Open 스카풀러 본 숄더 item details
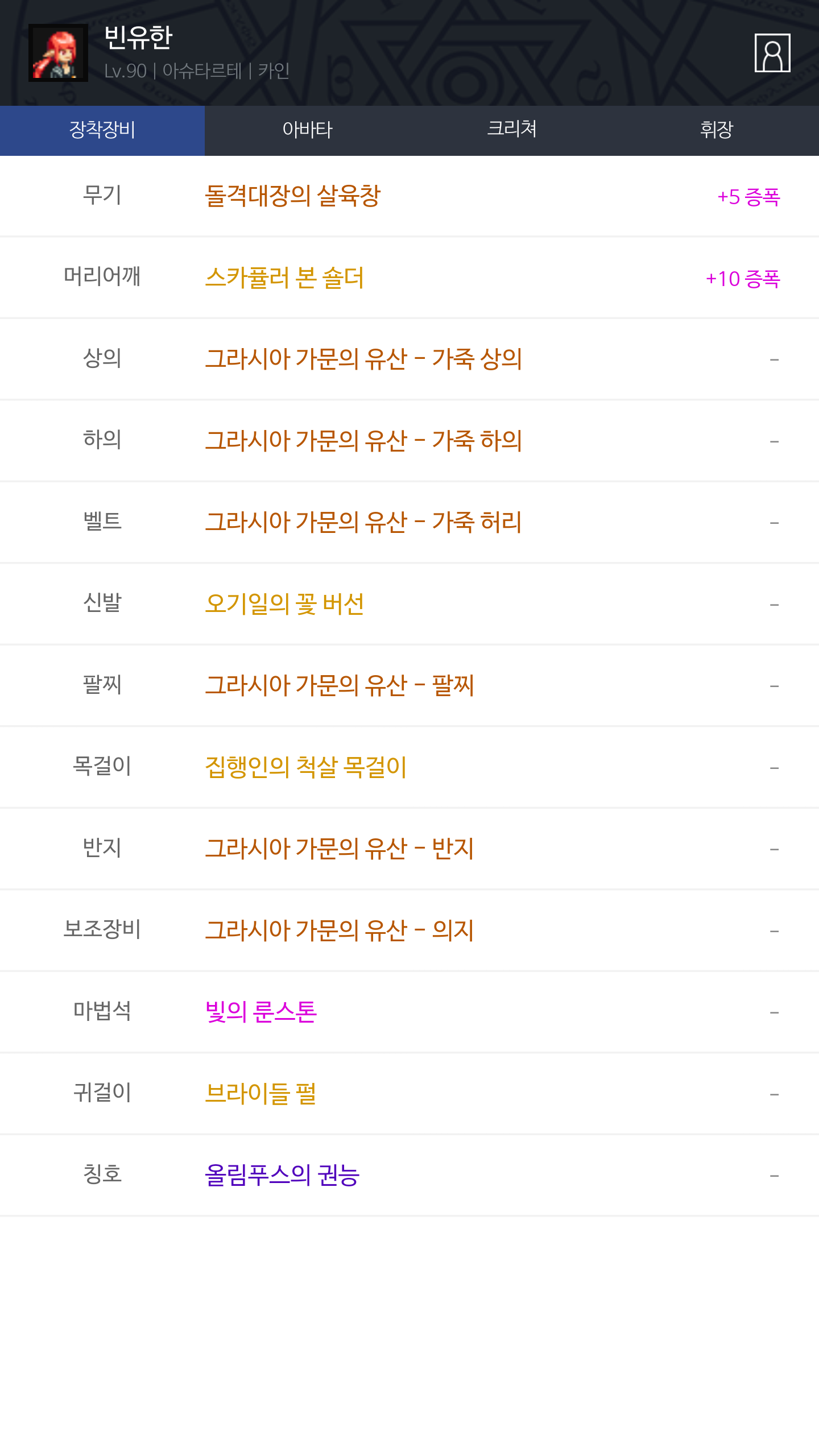Image resolution: width=819 pixels, height=1456 pixels. pyautogui.click(x=284, y=278)
